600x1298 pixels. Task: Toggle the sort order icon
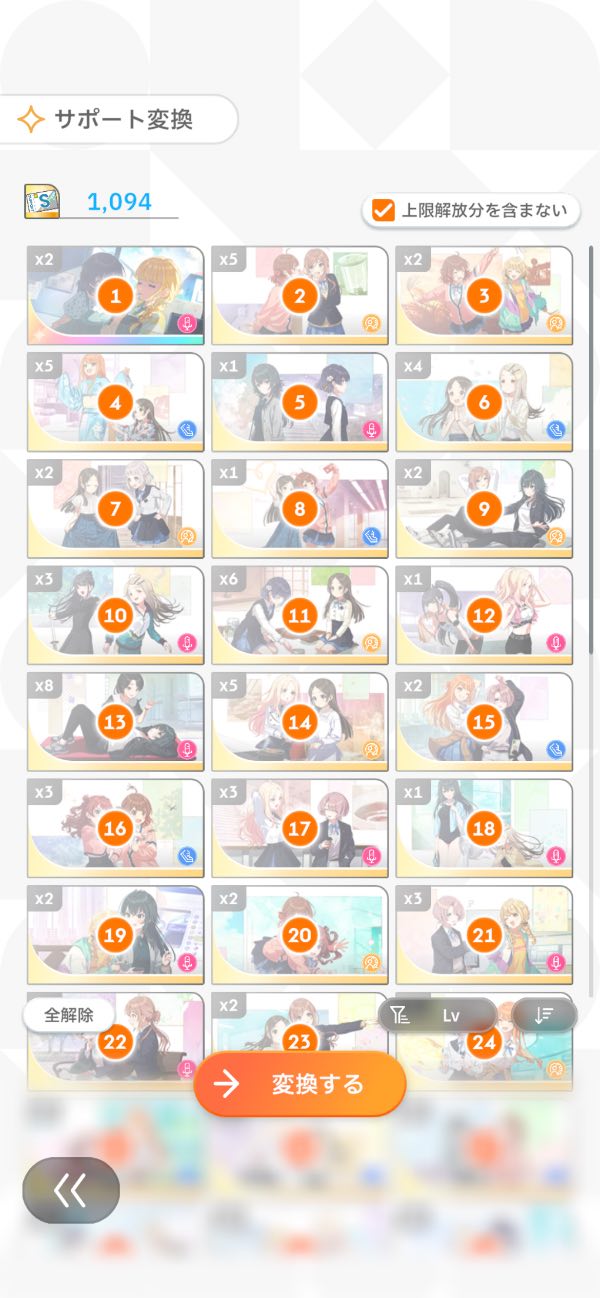(x=544, y=1015)
